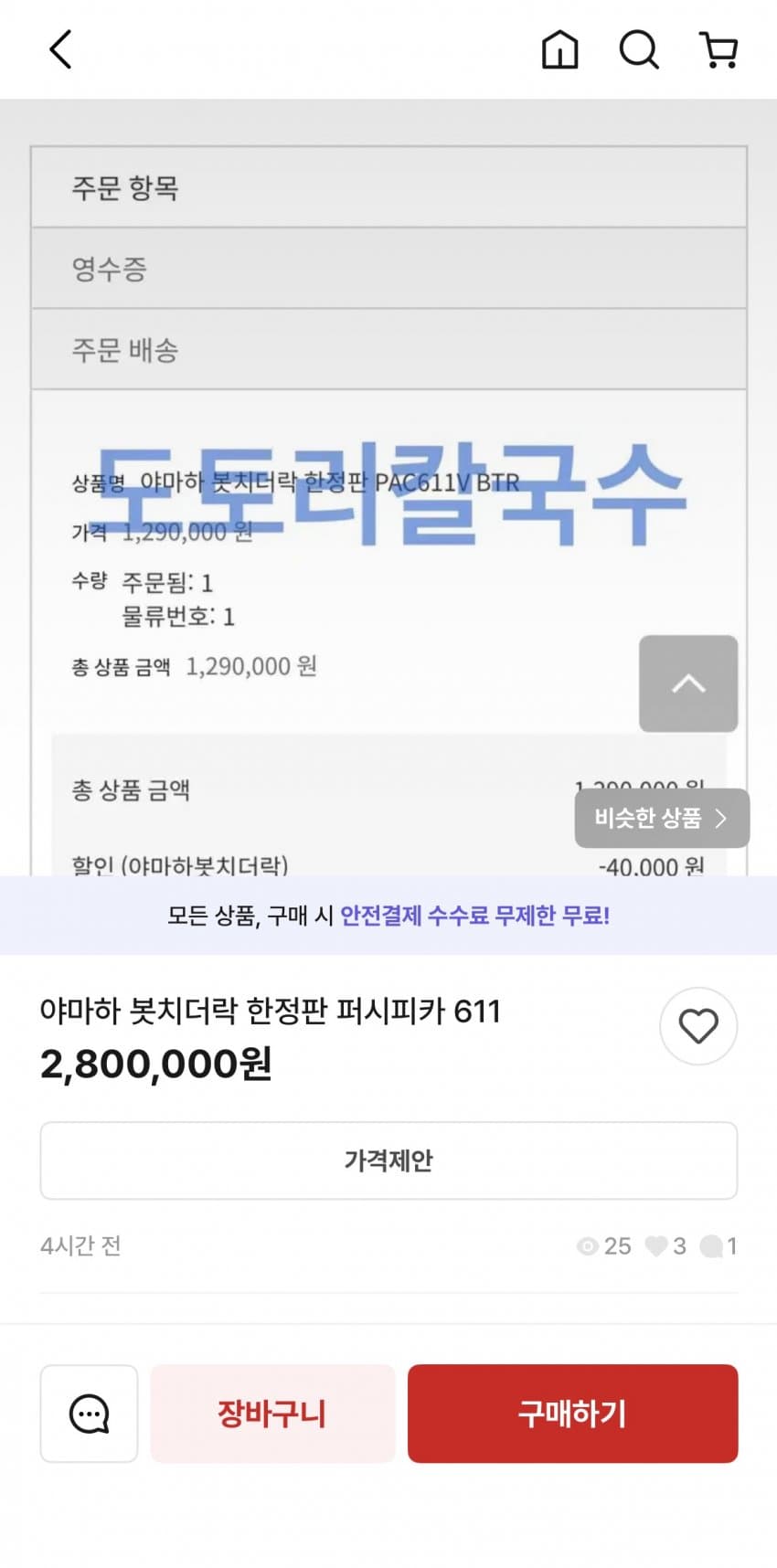Screen dimensions: 777x1568
Task: Open the home icon
Action: (559, 49)
